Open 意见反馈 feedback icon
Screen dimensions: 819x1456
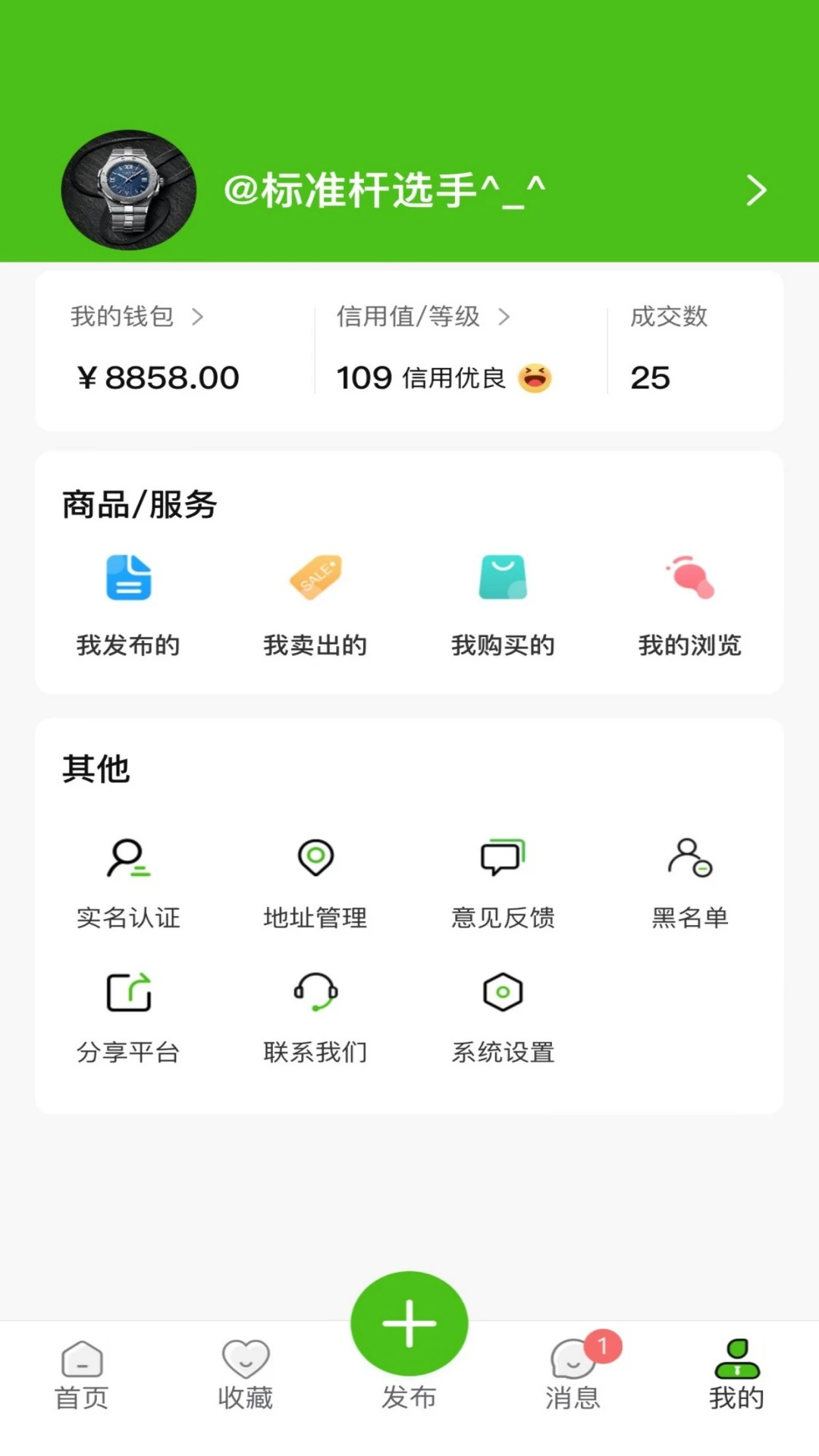(502, 859)
